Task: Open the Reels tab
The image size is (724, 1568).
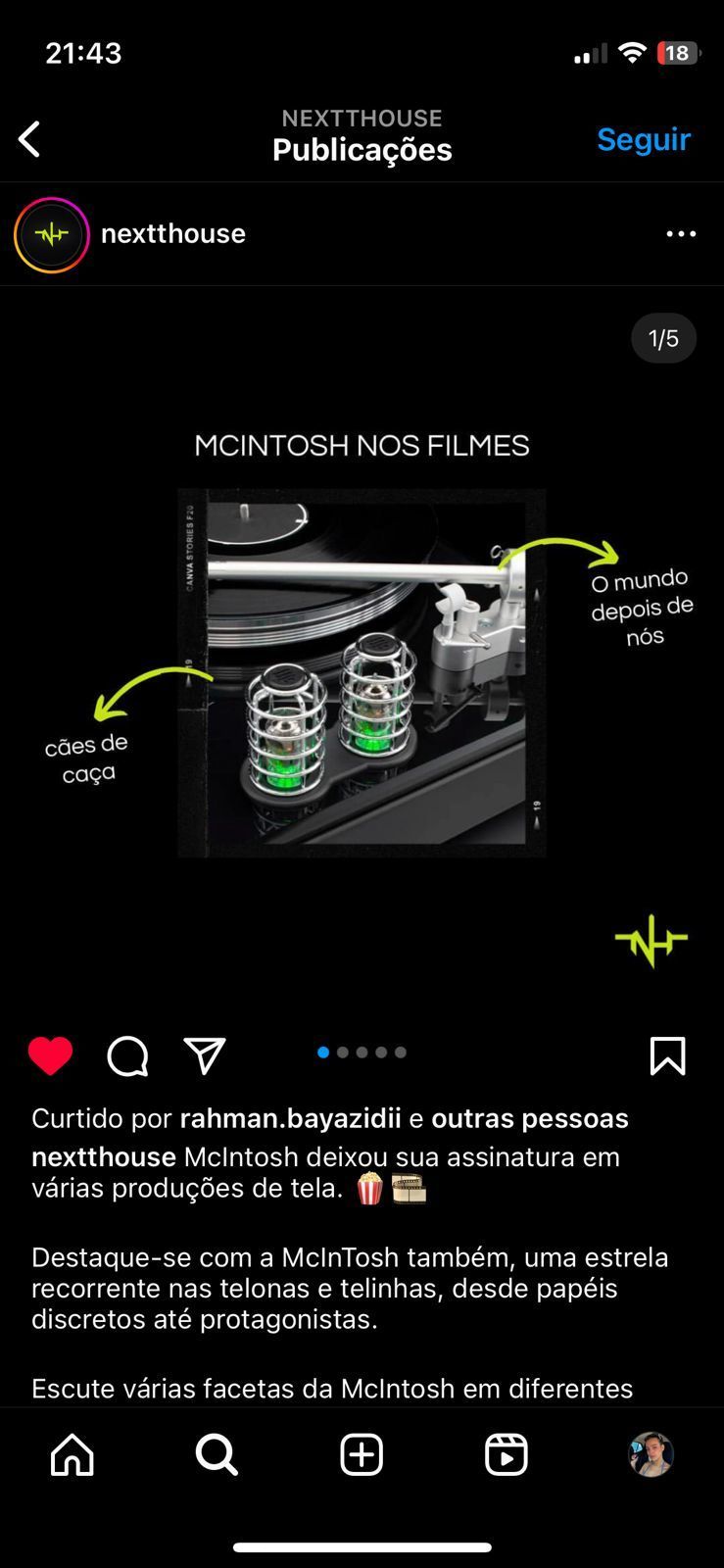Action: coord(507,1454)
